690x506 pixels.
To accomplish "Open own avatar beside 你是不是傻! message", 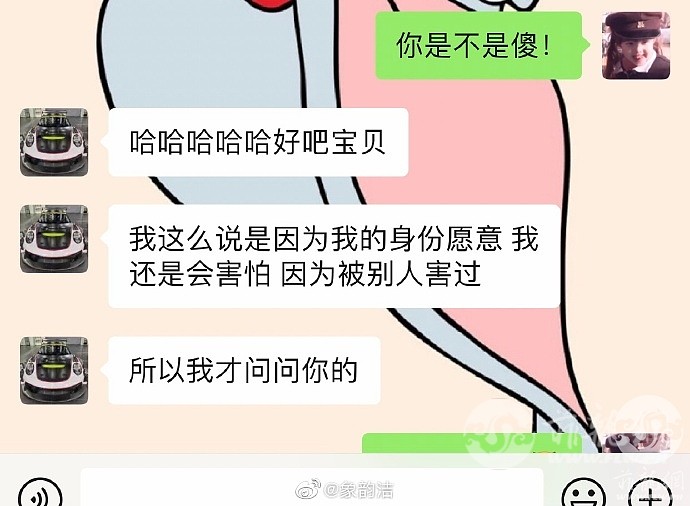I will point(635,46).
